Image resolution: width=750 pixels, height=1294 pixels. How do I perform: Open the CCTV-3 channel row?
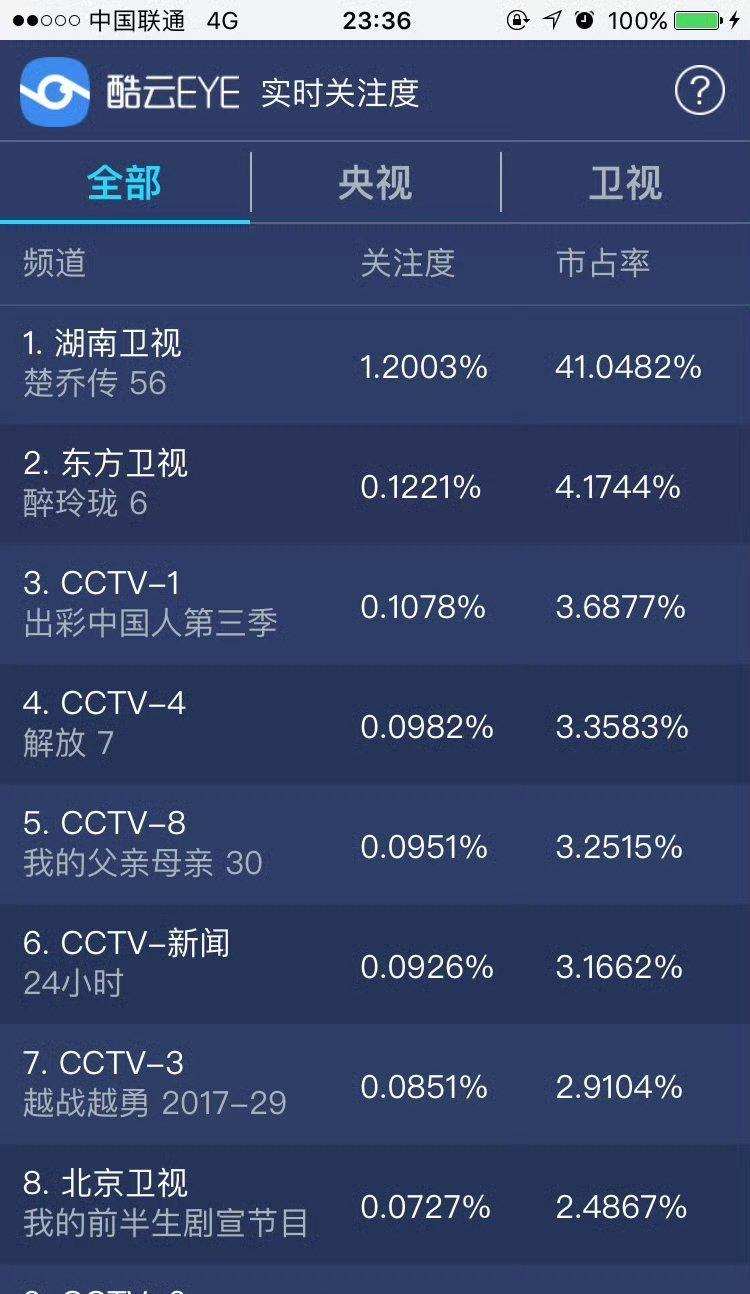[x=375, y=1084]
